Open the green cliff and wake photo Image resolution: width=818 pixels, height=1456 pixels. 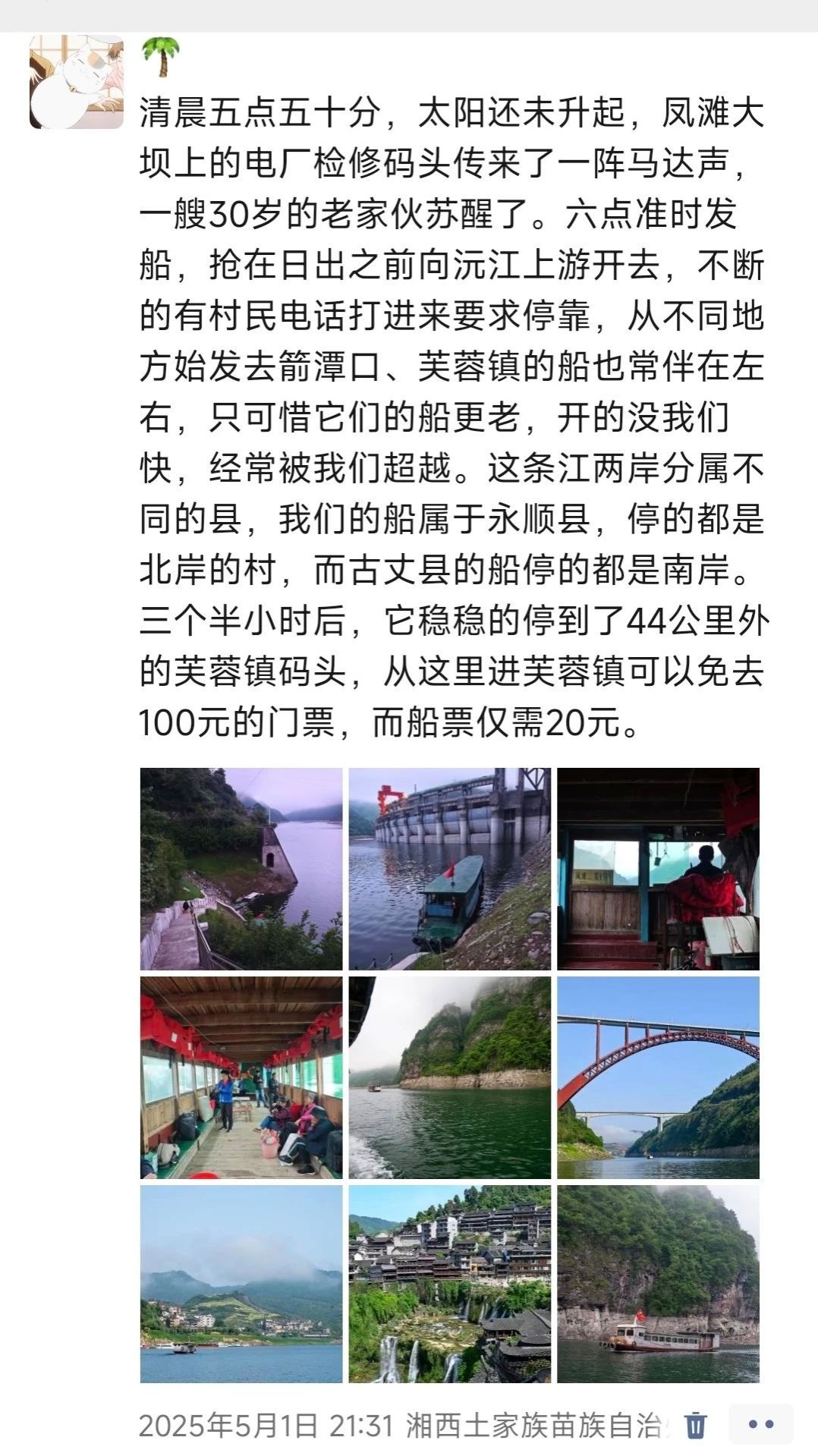click(x=450, y=1077)
